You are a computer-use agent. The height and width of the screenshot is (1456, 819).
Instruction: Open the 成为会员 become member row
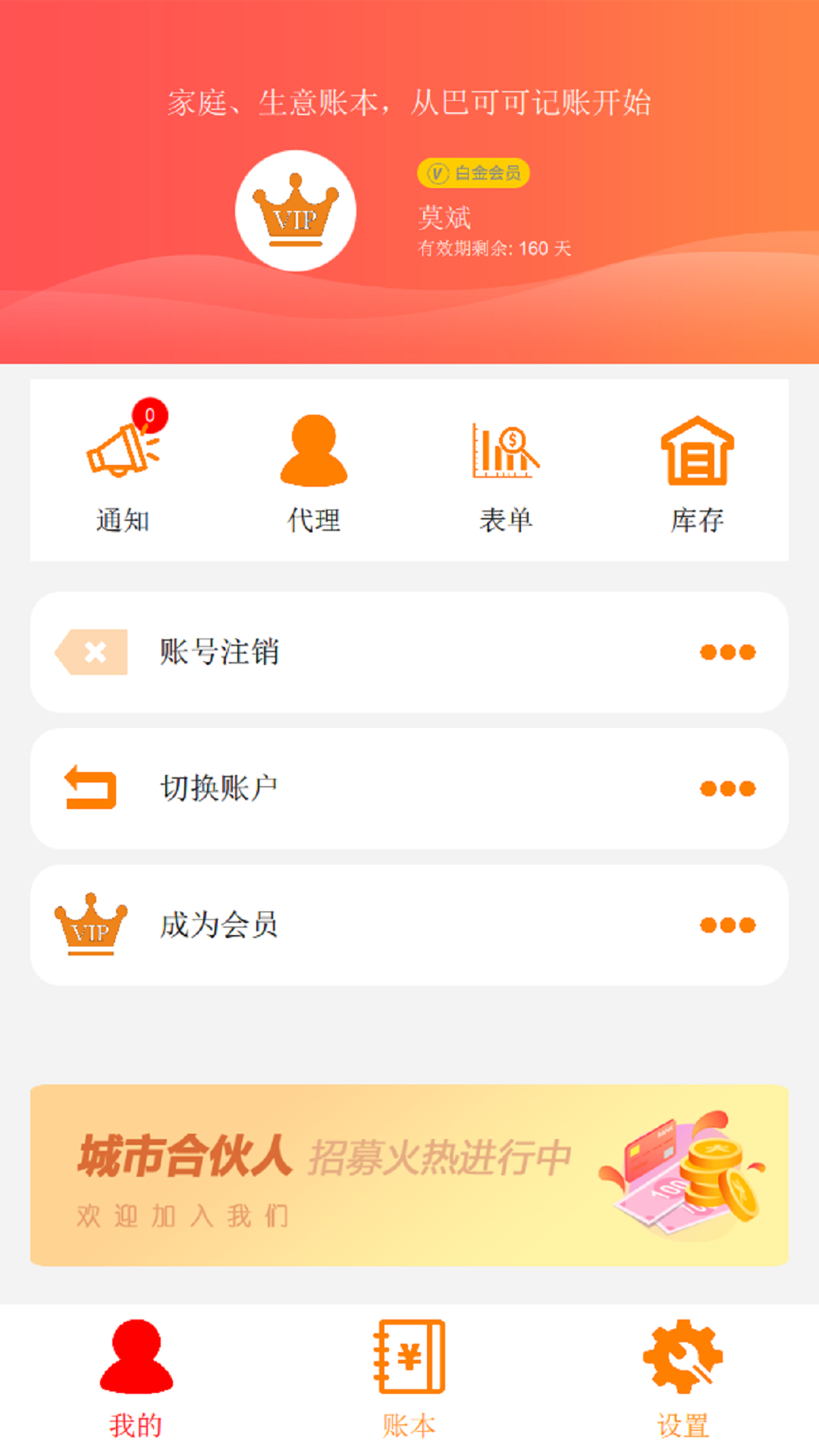(409, 925)
